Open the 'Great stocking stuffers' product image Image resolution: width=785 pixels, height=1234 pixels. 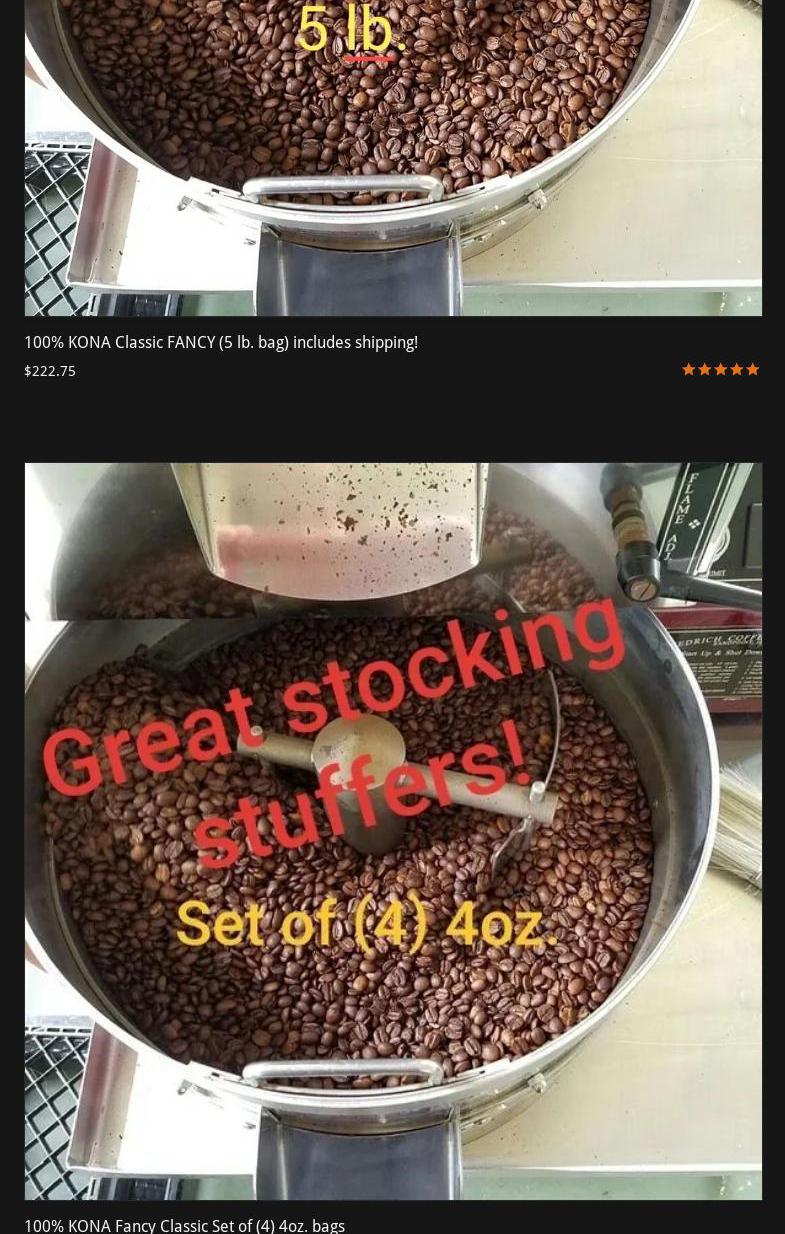click(x=393, y=830)
